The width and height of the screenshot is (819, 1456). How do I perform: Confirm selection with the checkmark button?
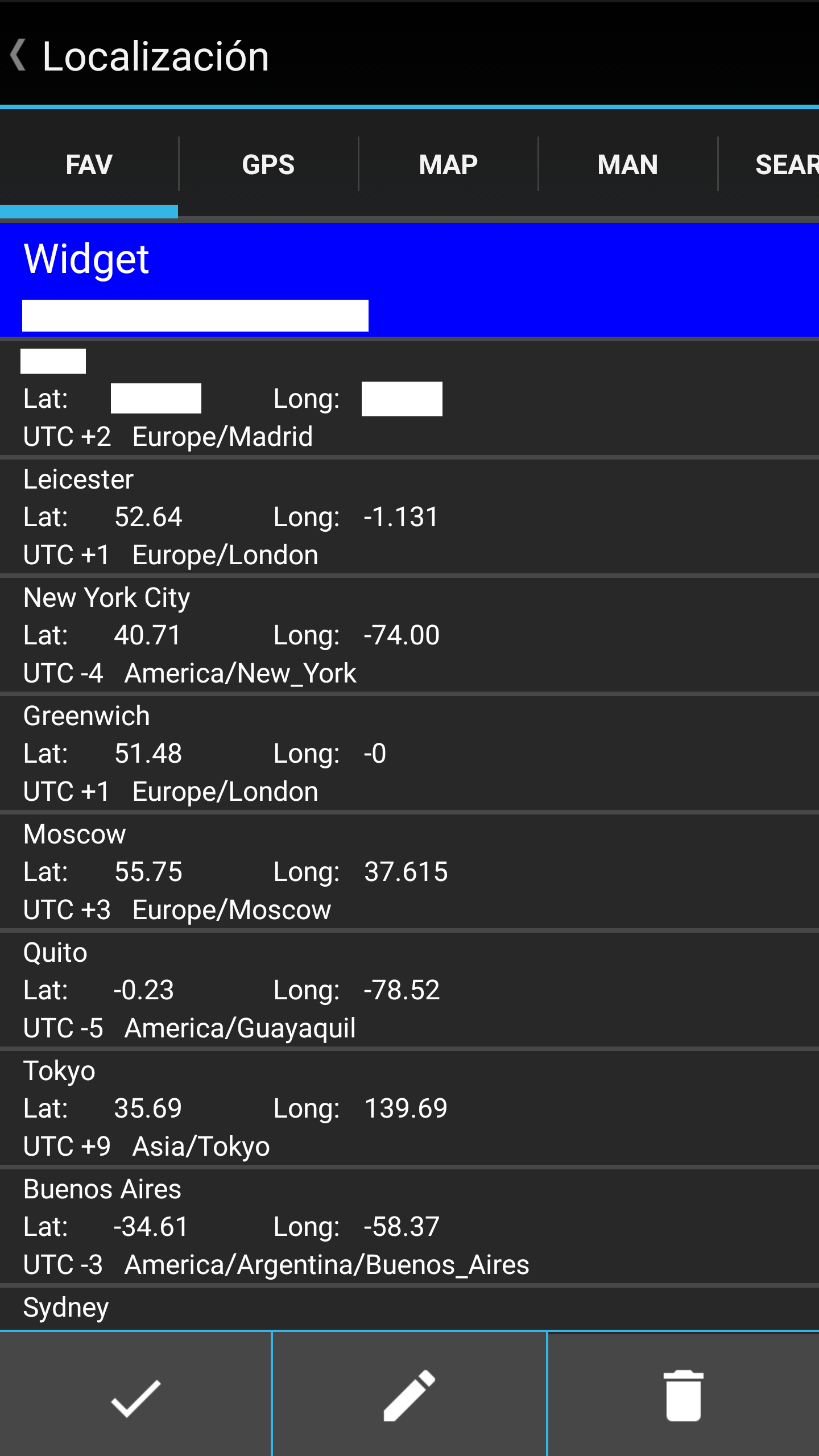(x=135, y=1396)
